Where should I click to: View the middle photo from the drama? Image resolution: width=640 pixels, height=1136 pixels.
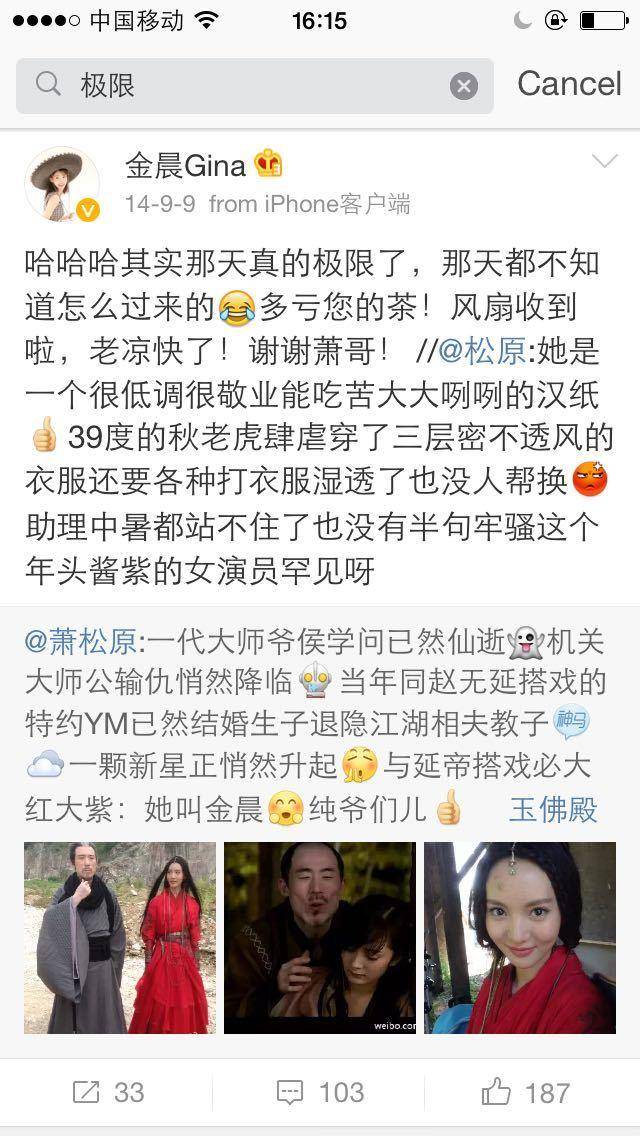click(320, 937)
